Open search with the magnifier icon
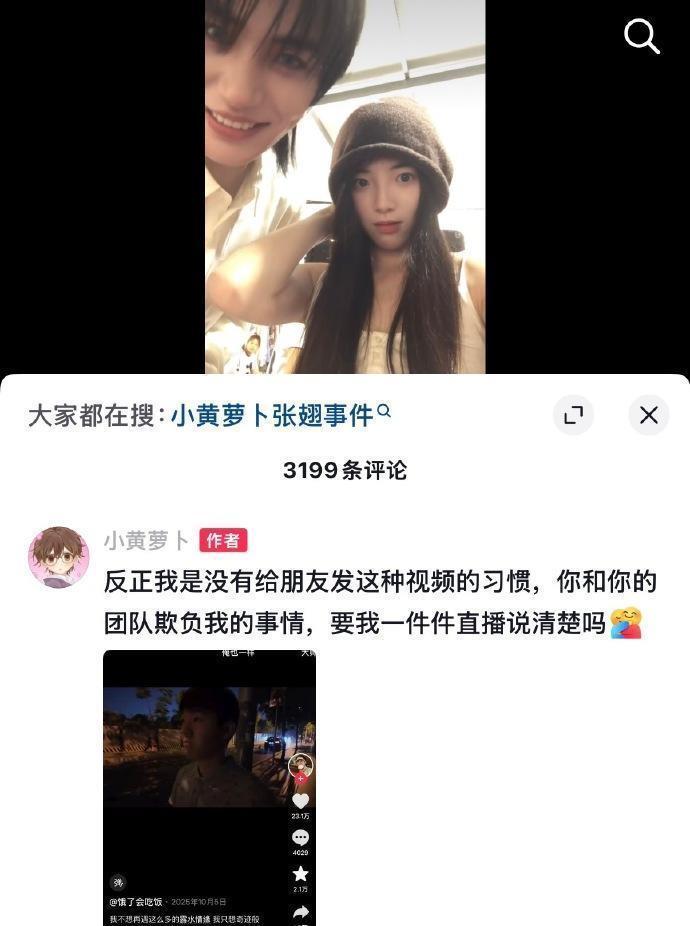The height and width of the screenshot is (926, 690). [x=641, y=37]
